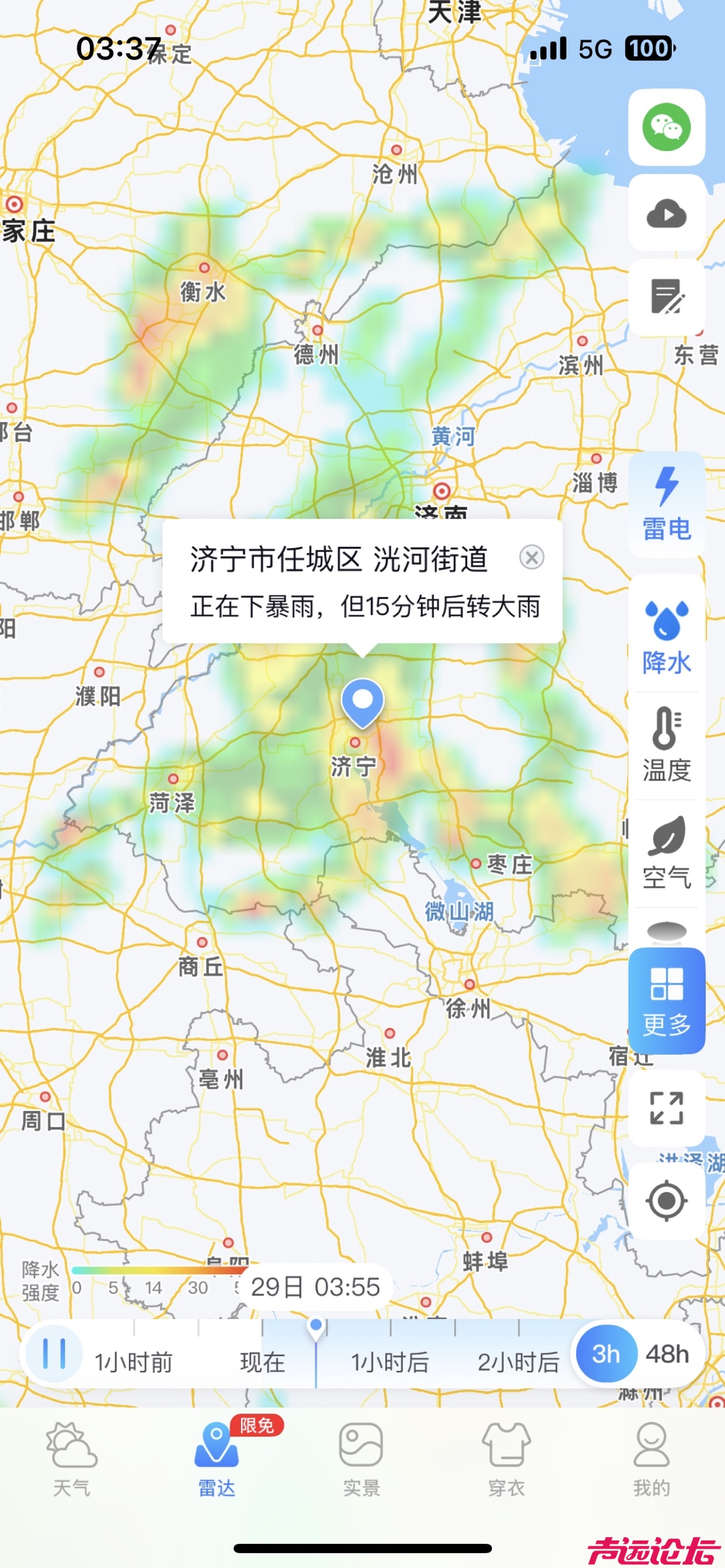
Task: Select the 3h forecast range
Action: click(606, 1354)
